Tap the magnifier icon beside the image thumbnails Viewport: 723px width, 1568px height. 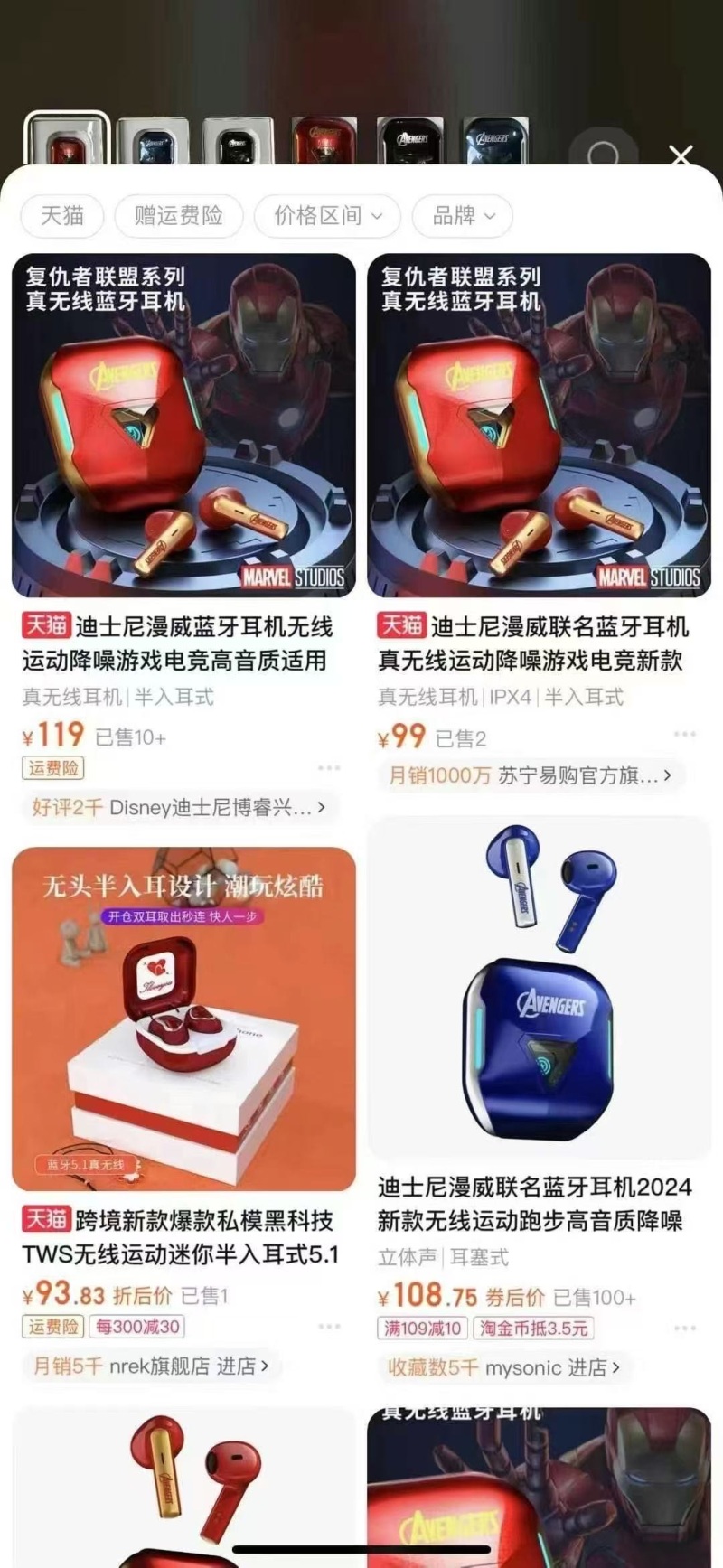(x=604, y=154)
